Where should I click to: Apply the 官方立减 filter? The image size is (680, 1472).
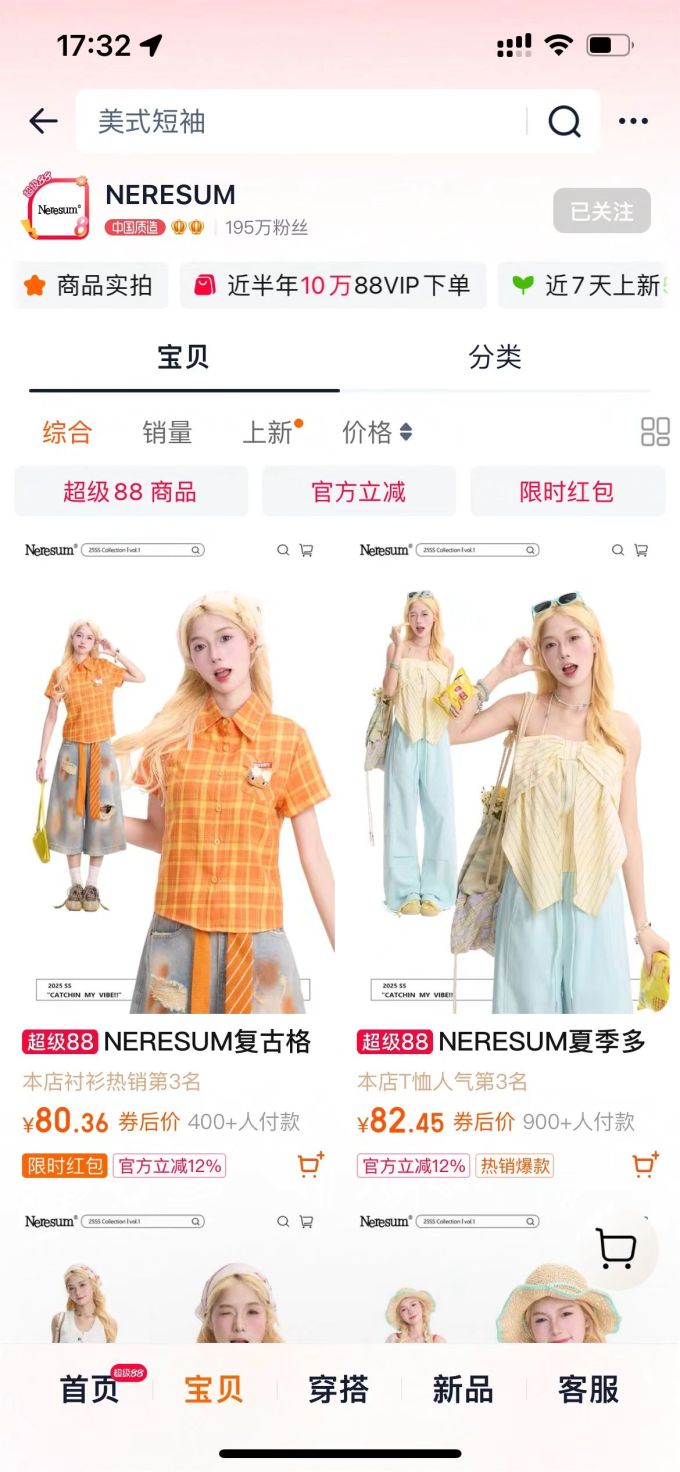point(358,491)
